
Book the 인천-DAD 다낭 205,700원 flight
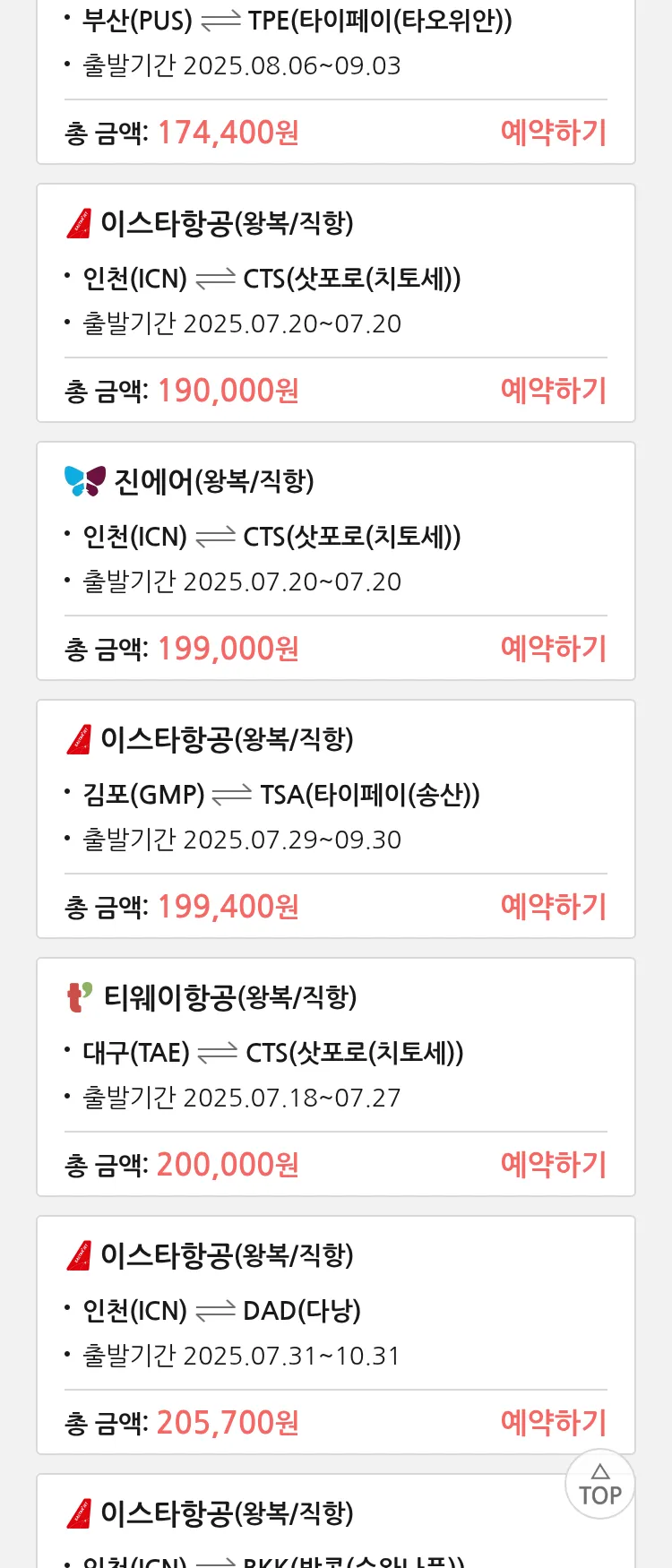[553, 1423]
